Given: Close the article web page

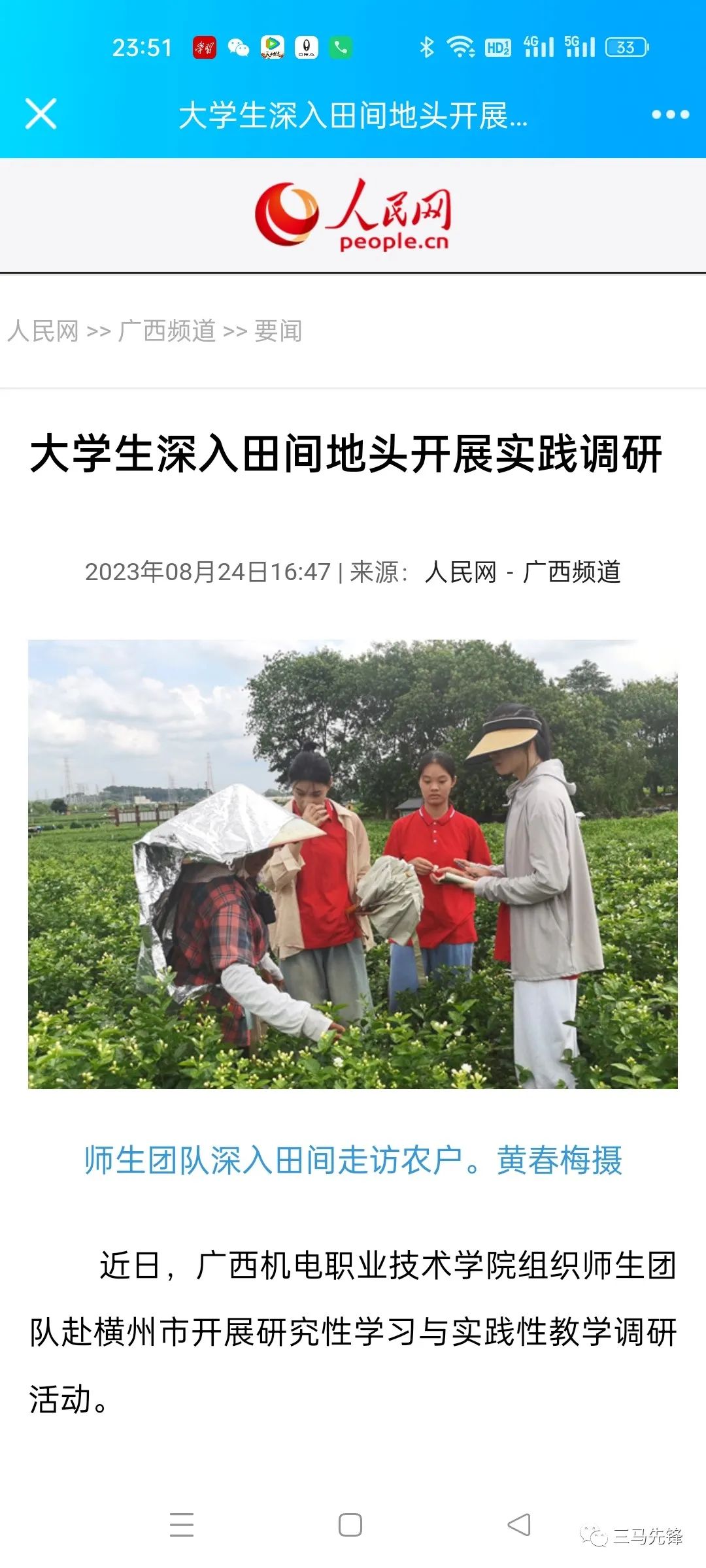Looking at the screenshot, I should pos(41,114).
